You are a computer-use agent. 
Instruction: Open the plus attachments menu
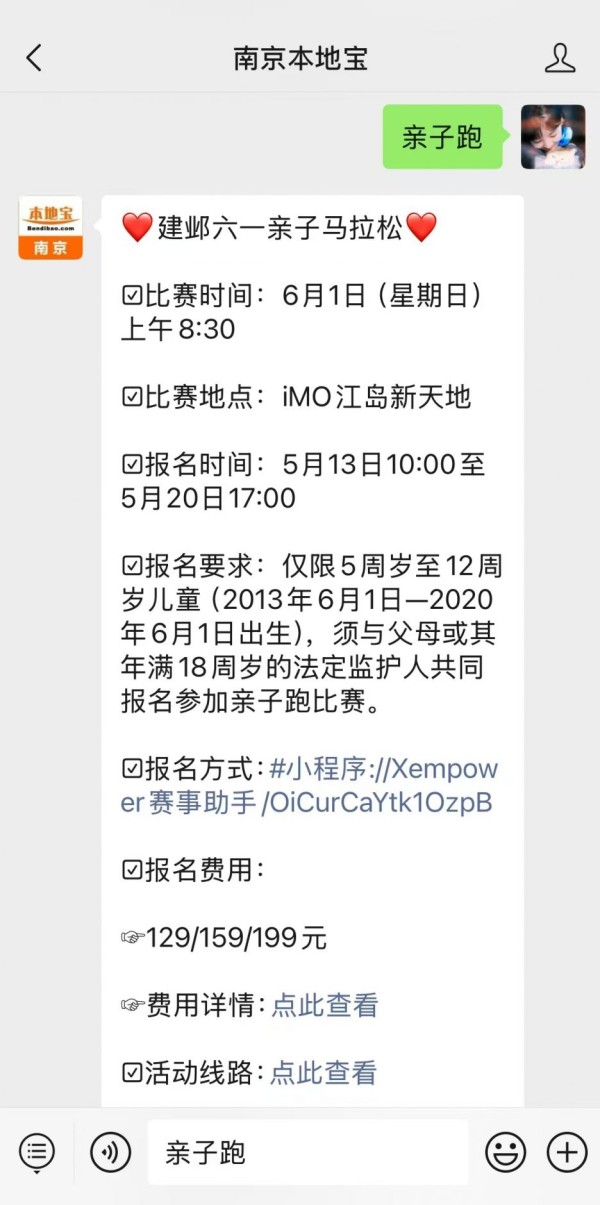[567, 1153]
